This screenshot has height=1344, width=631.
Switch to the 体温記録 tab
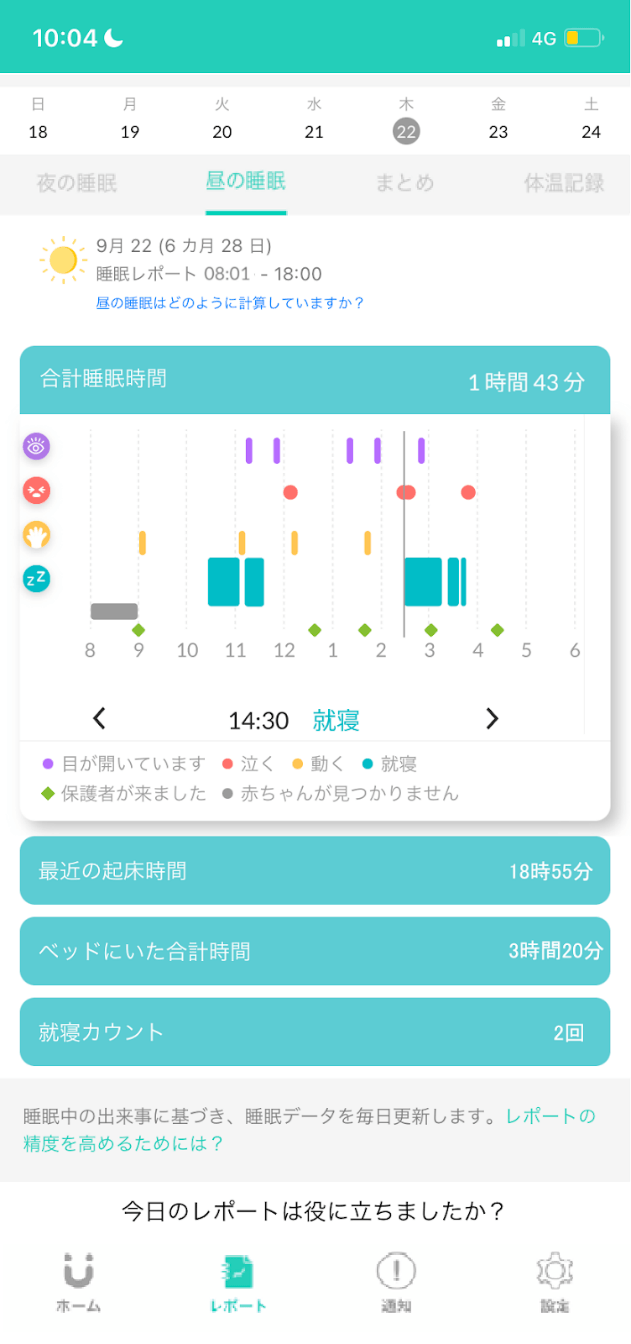(x=564, y=183)
